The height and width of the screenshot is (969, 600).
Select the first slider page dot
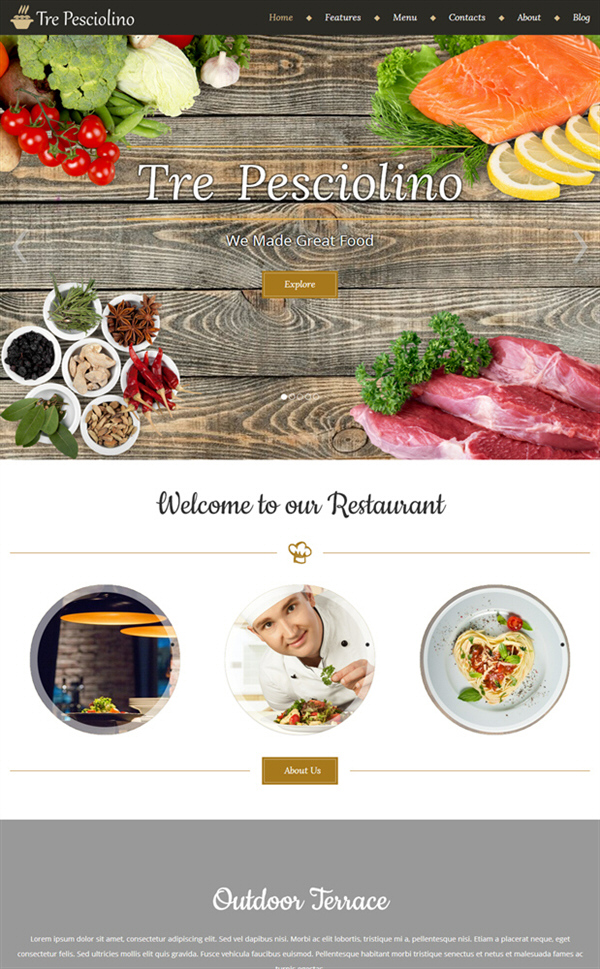tap(284, 397)
